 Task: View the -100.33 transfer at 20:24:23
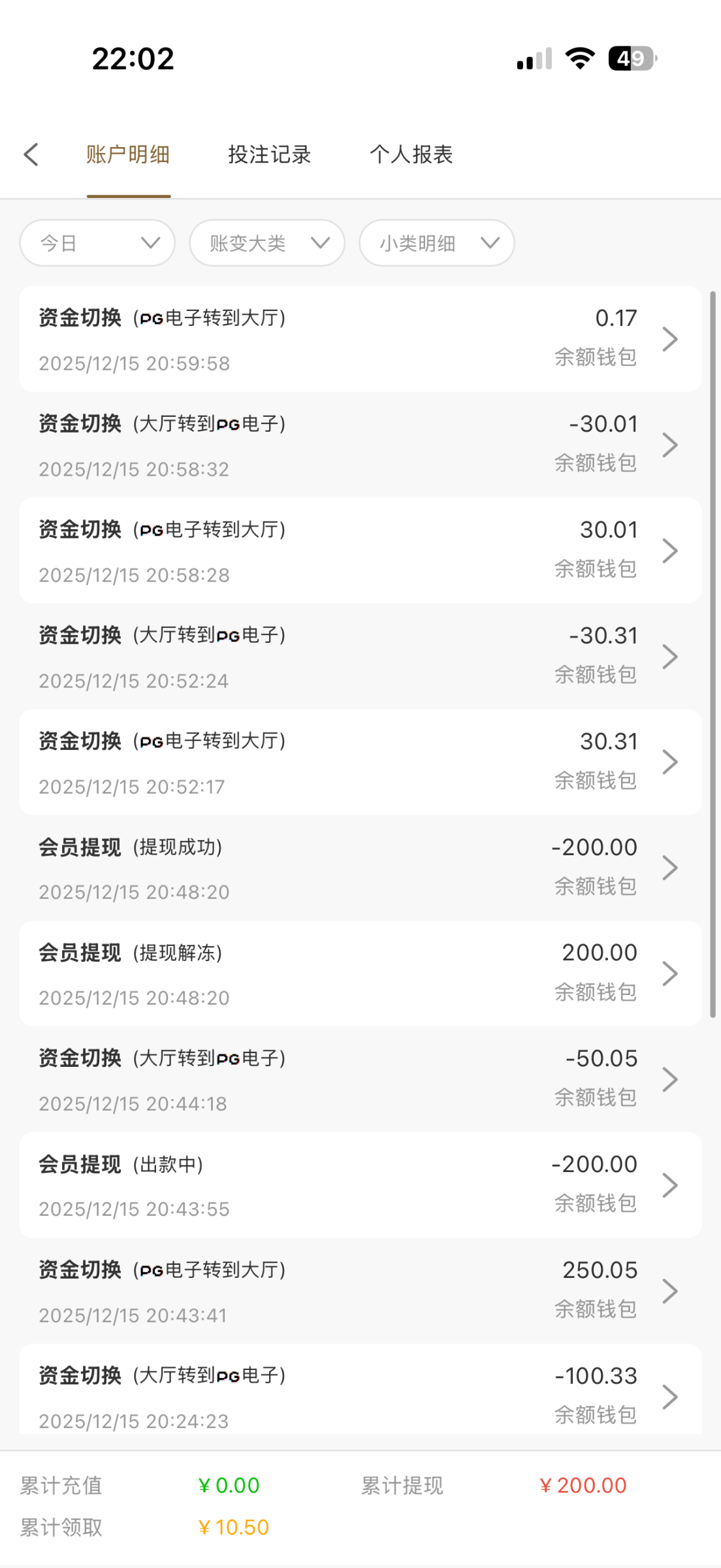coord(360,1395)
